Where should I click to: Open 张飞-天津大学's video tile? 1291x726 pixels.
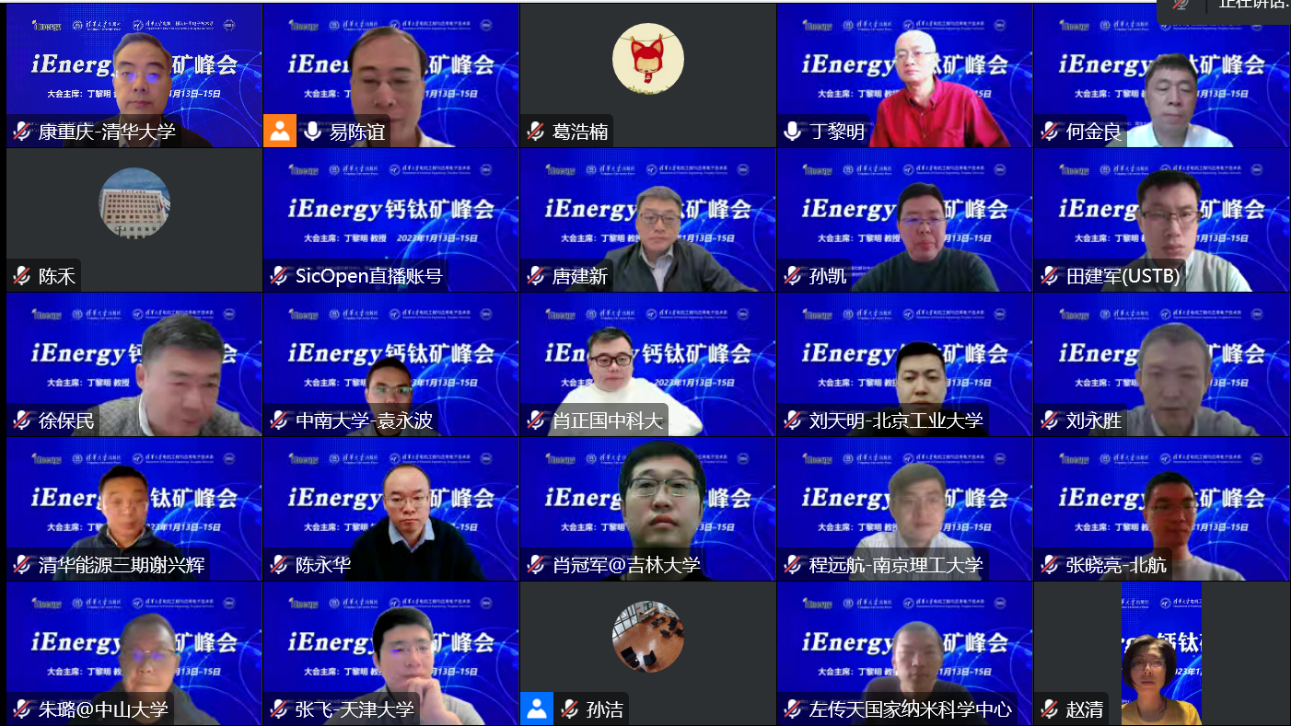[x=391, y=653]
